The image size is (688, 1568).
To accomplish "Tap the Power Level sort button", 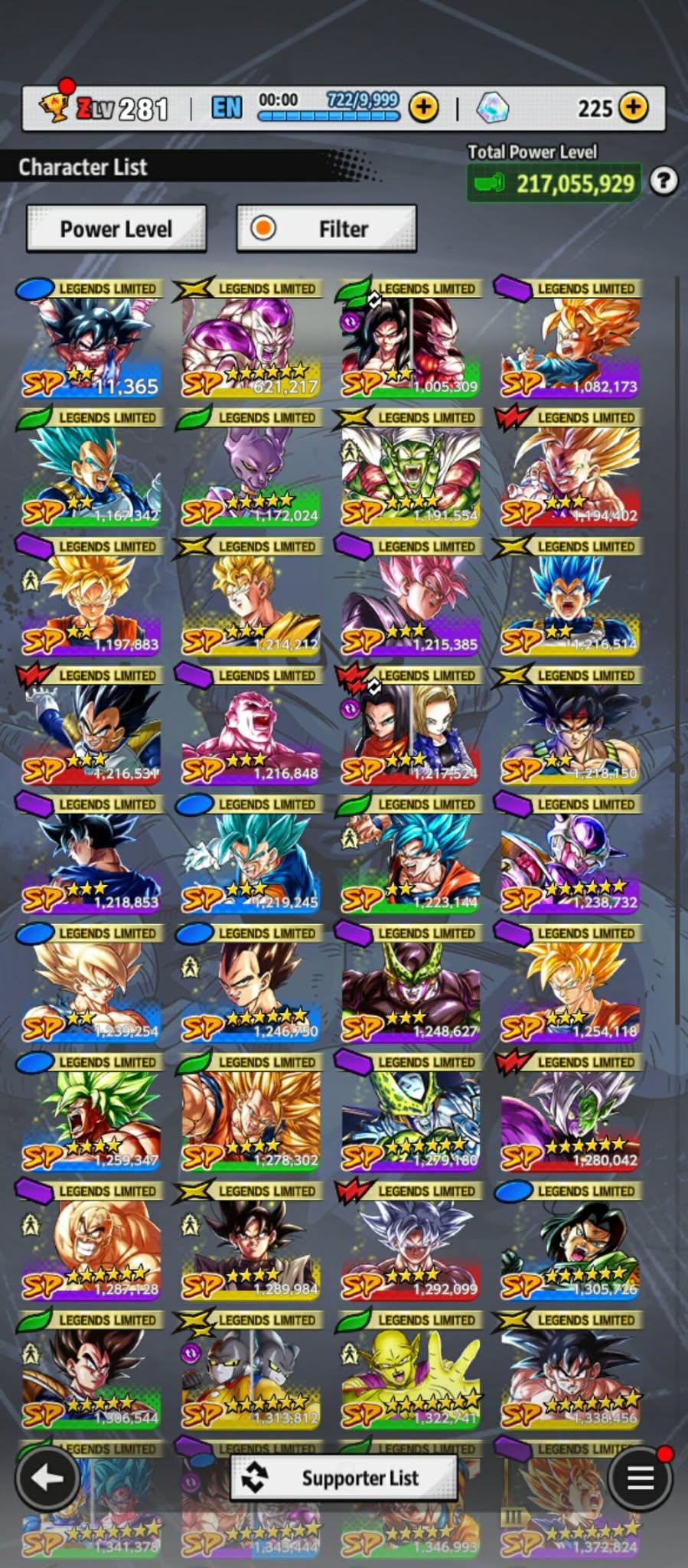I will point(116,228).
